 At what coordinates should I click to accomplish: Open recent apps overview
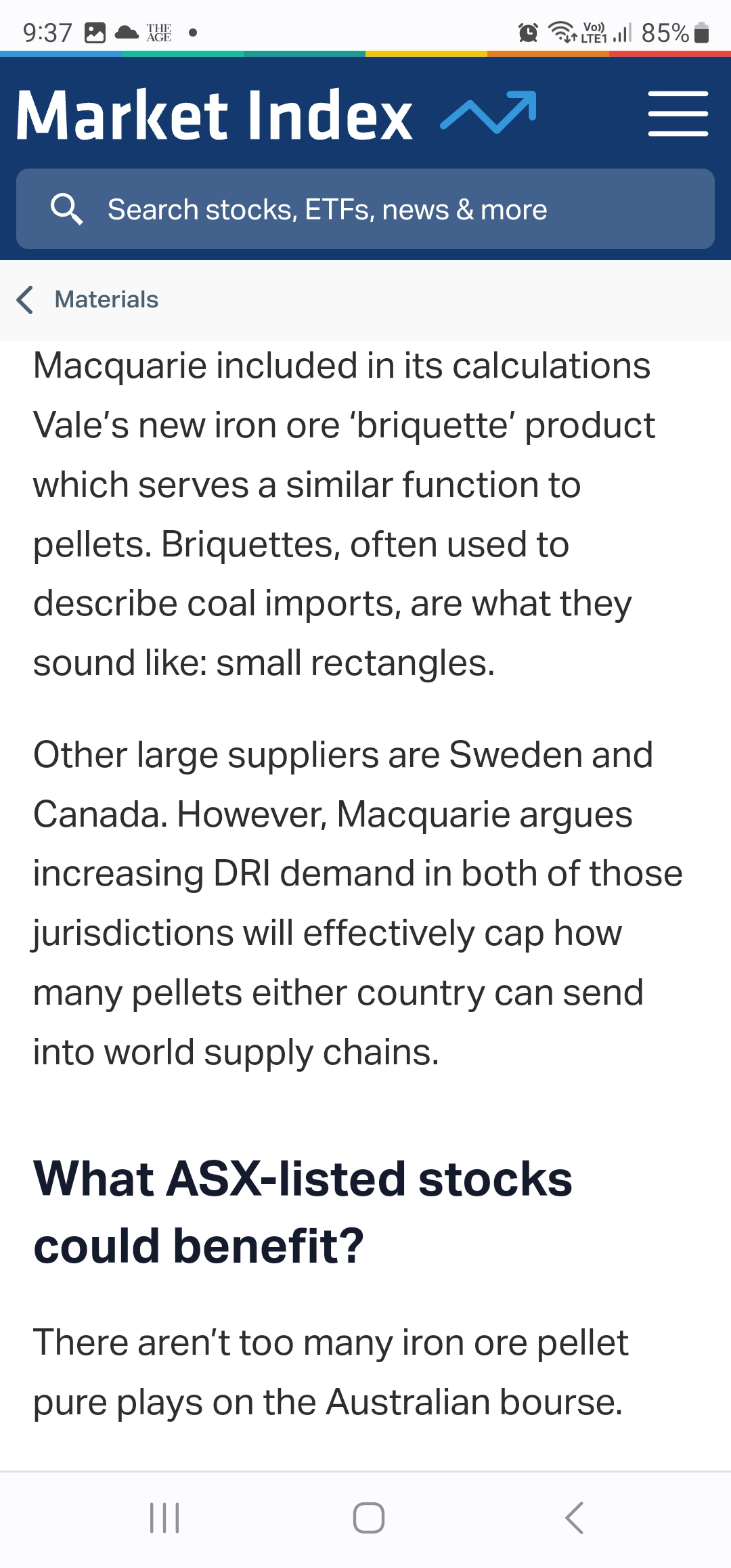click(x=164, y=1517)
